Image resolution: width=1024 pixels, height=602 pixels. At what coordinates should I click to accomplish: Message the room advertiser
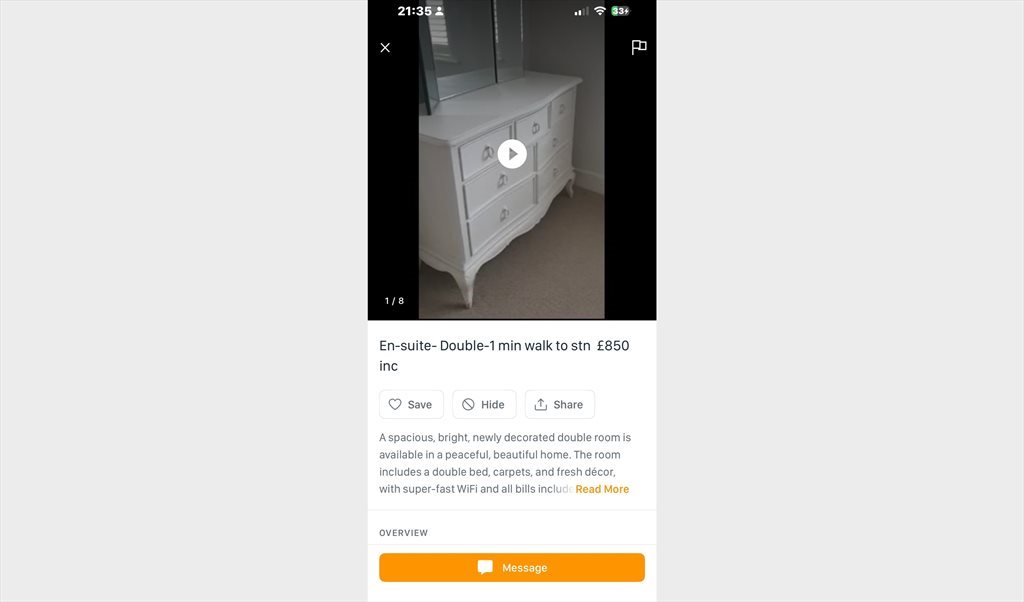pyautogui.click(x=512, y=567)
